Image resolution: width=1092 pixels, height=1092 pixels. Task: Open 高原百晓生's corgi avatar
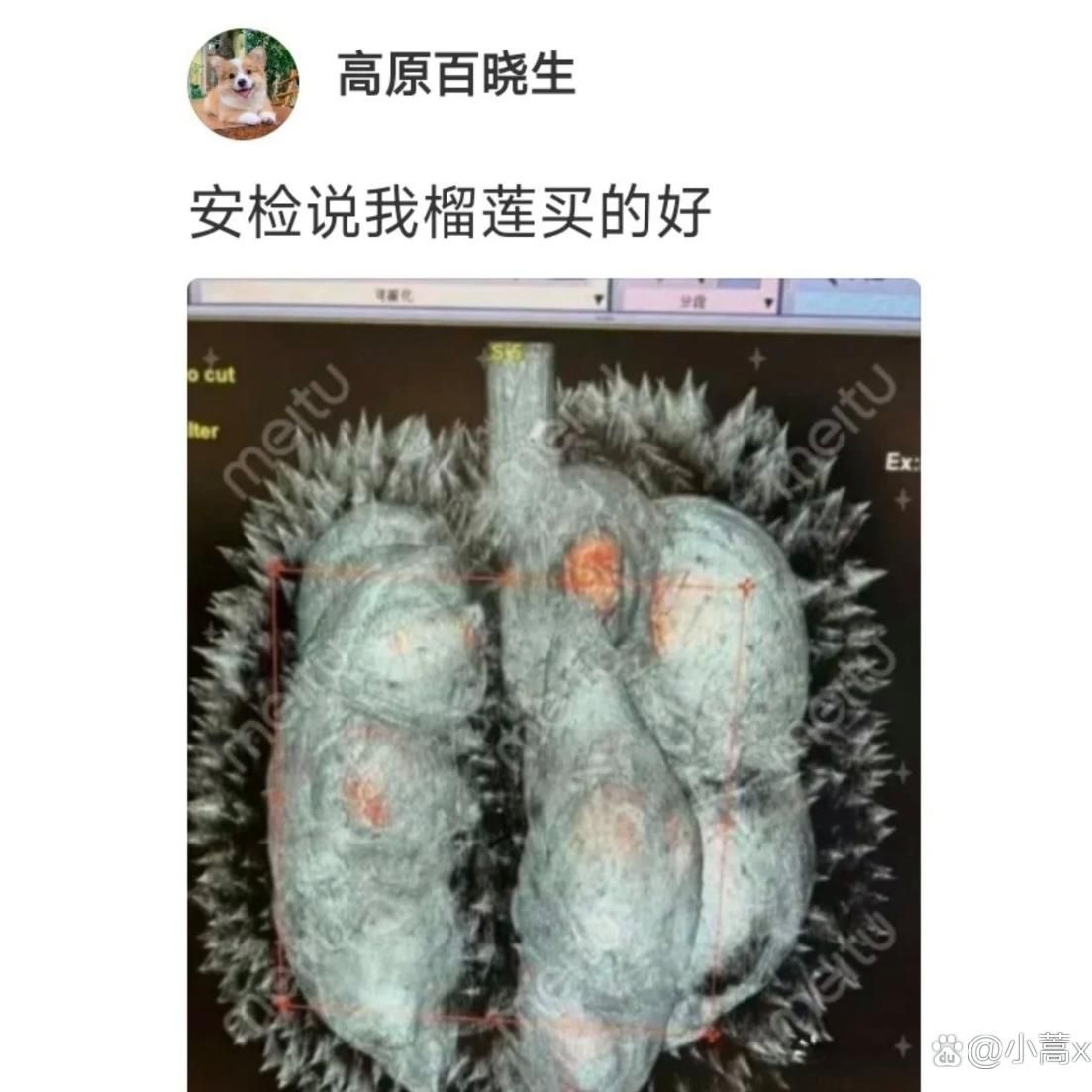[245, 83]
